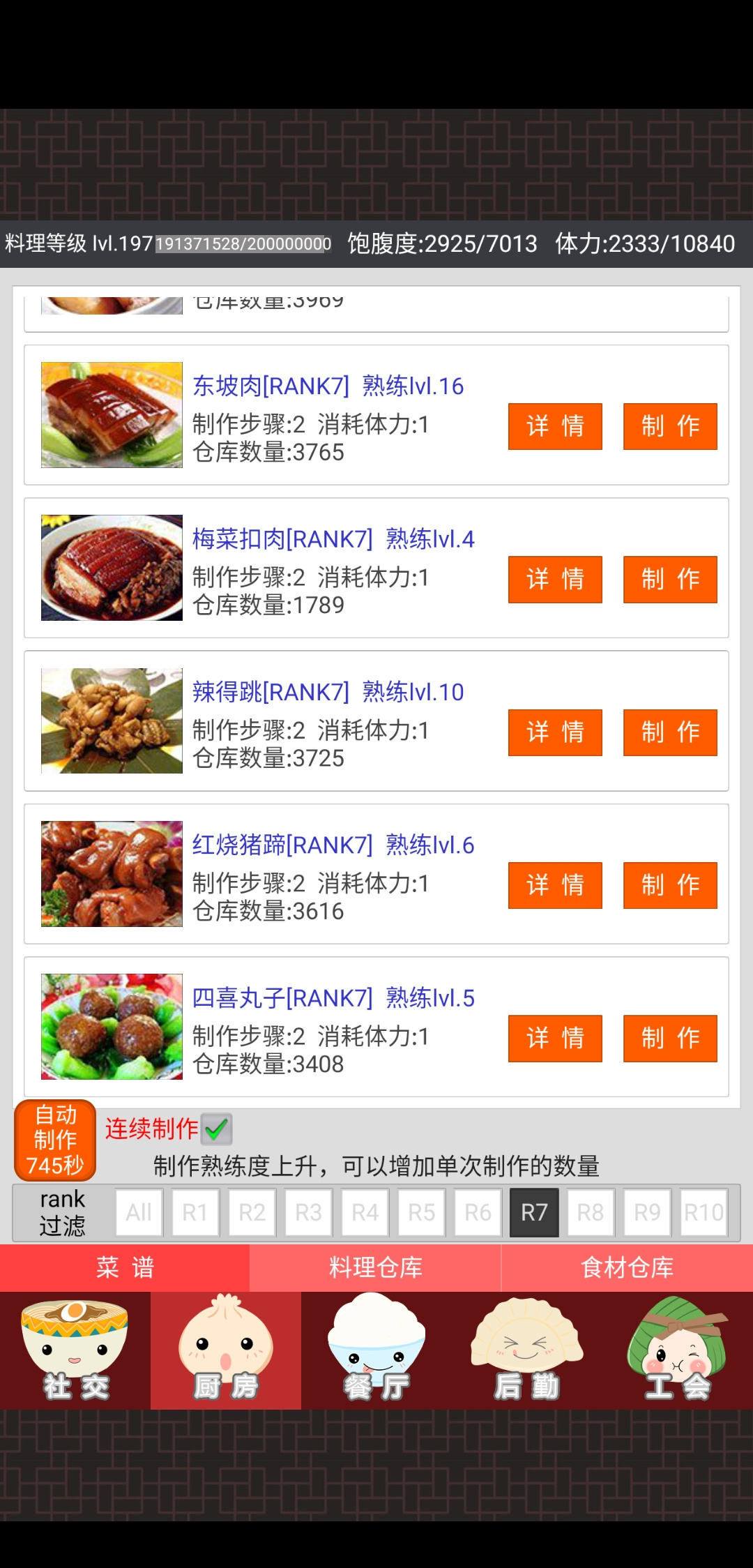Open the 餐厅 section
753x1568 pixels.
click(376, 1350)
